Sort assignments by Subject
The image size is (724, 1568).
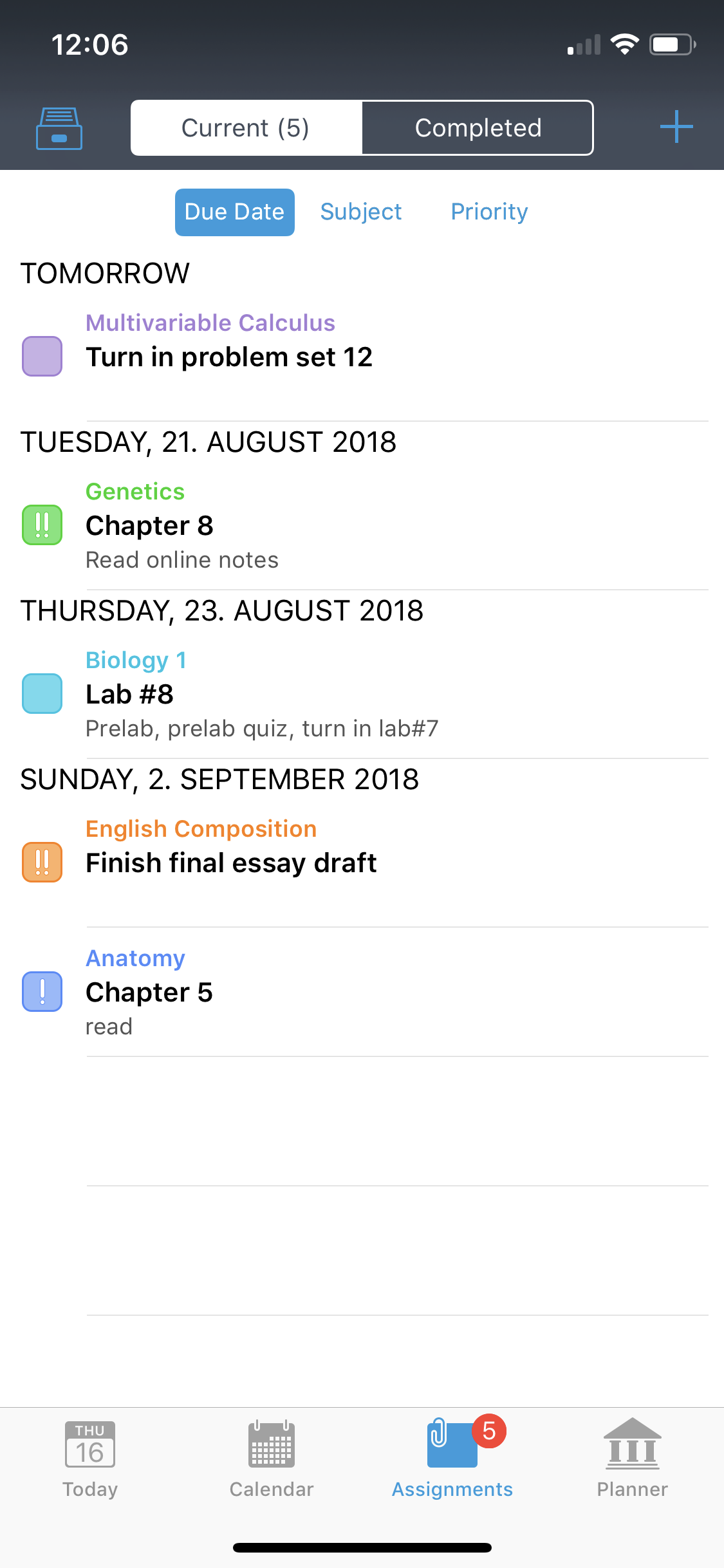click(x=361, y=212)
